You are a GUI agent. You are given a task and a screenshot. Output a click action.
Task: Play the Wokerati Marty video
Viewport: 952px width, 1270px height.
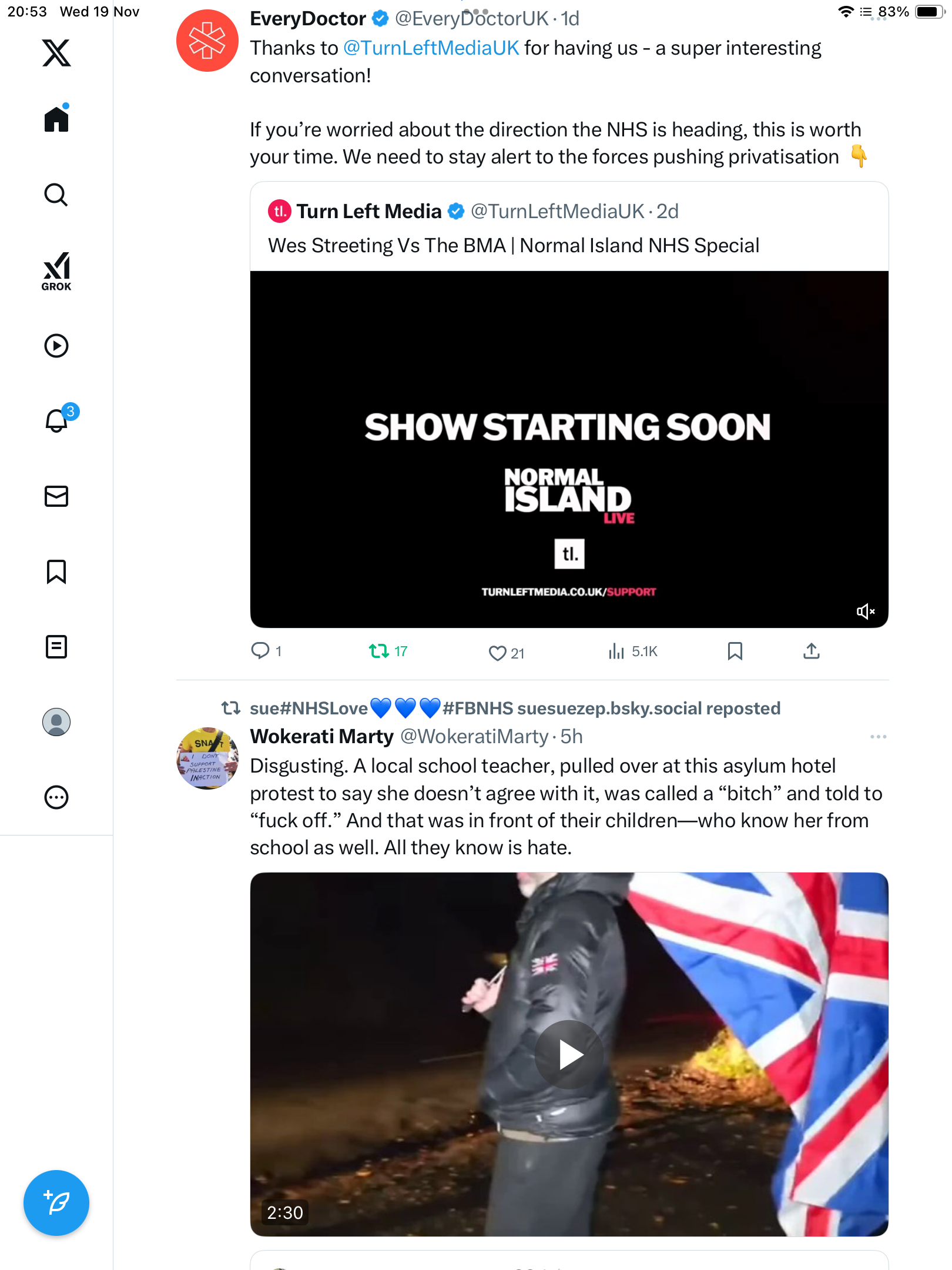(569, 1054)
